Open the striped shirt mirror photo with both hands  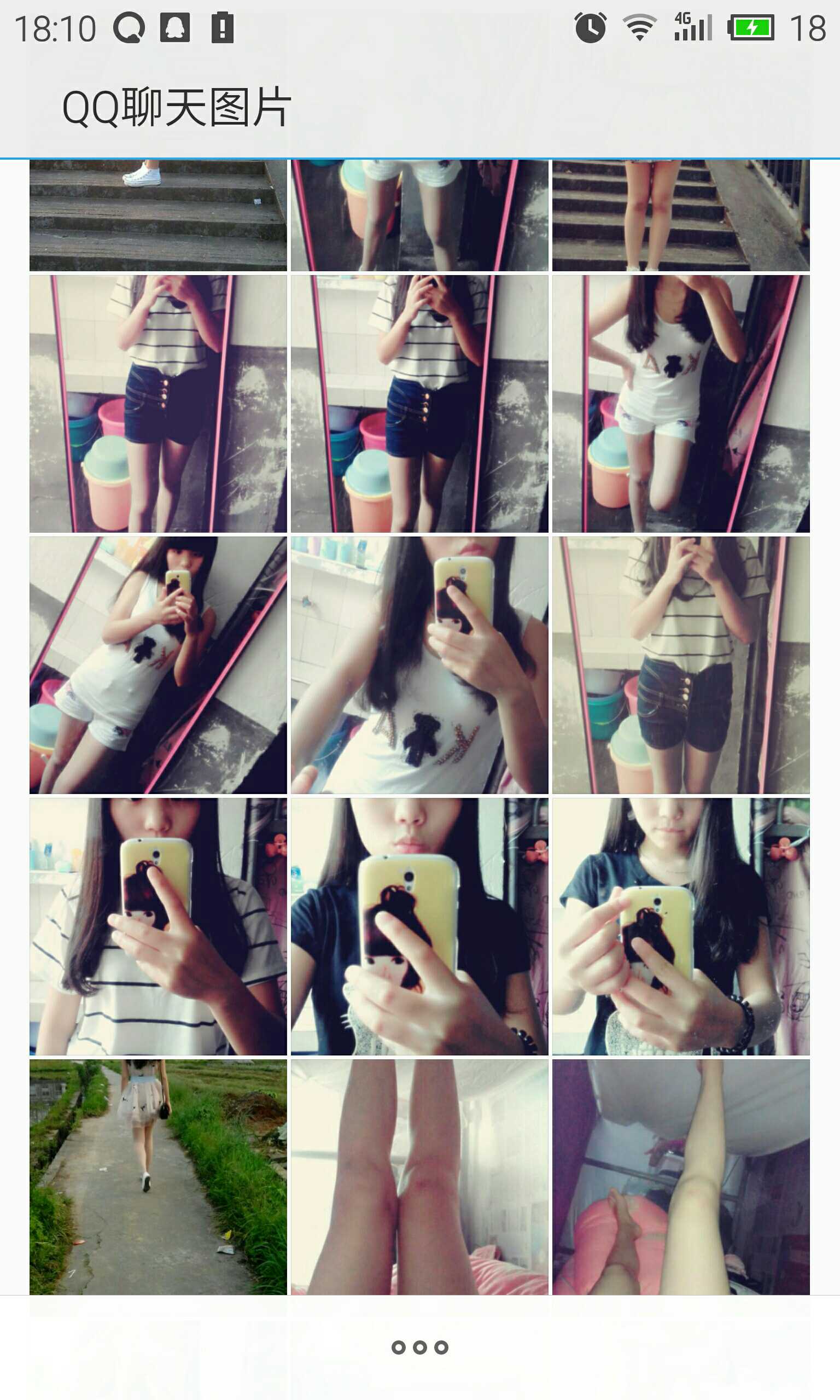[x=681, y=665]
